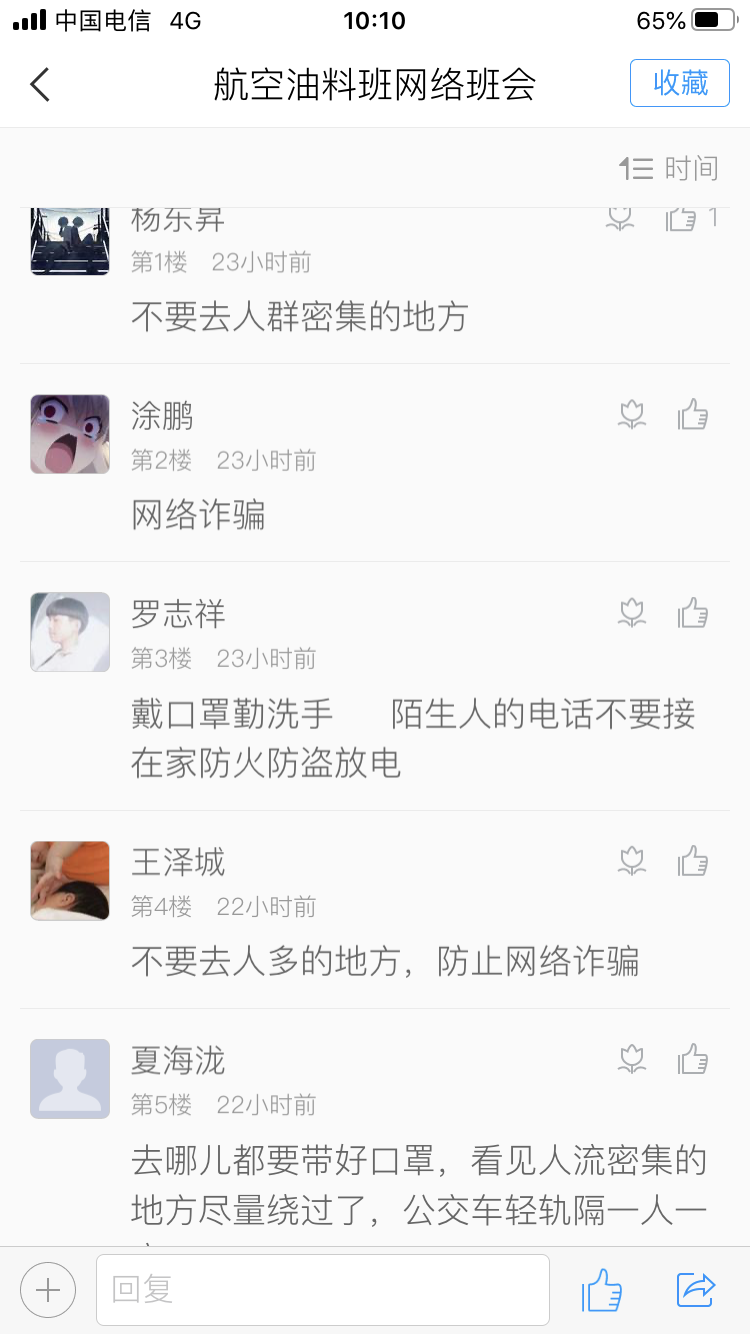Viewport: 750px width, 1334px height.
Task: Change sort order with 时间 toggle
Action: [x=668, y=168]
